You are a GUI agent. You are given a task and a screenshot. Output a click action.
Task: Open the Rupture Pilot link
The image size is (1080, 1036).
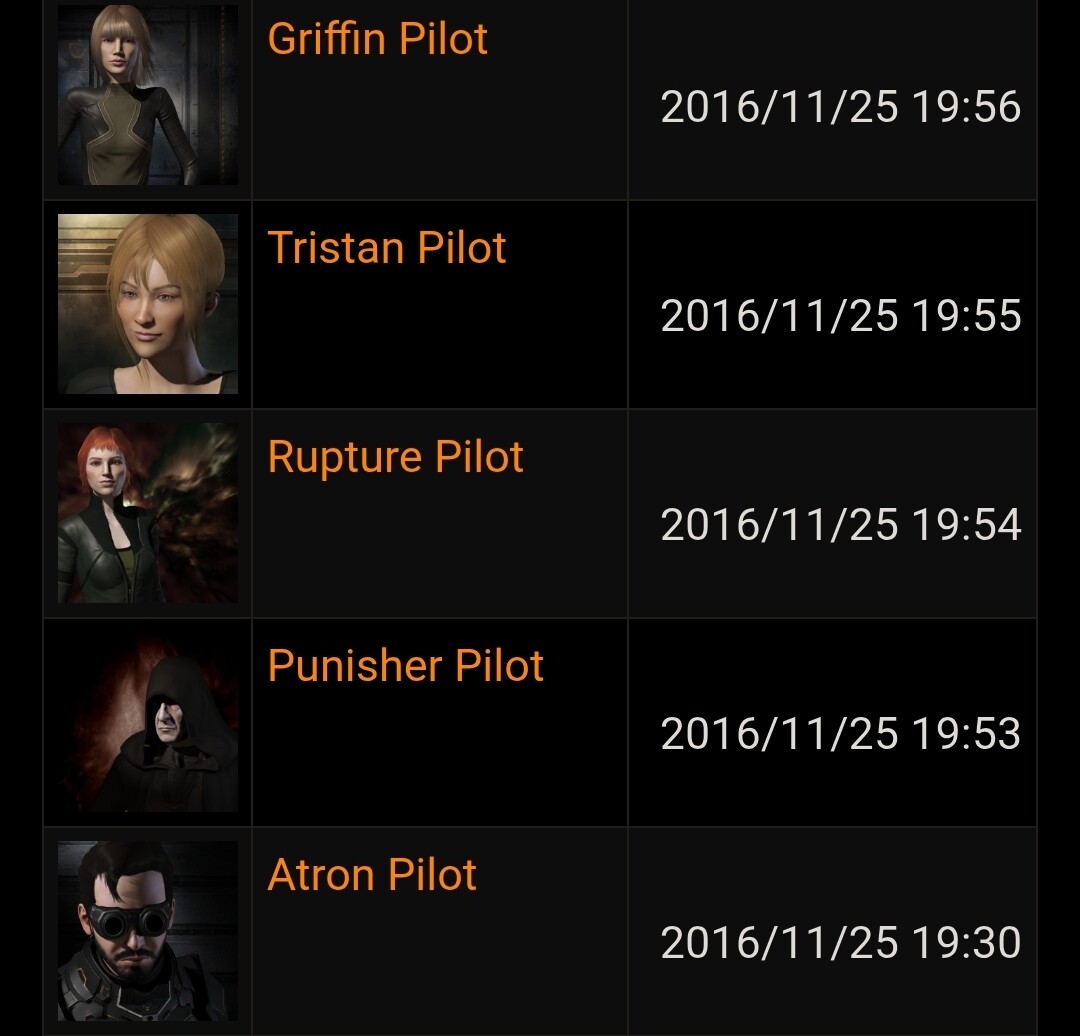pos(395,457)
